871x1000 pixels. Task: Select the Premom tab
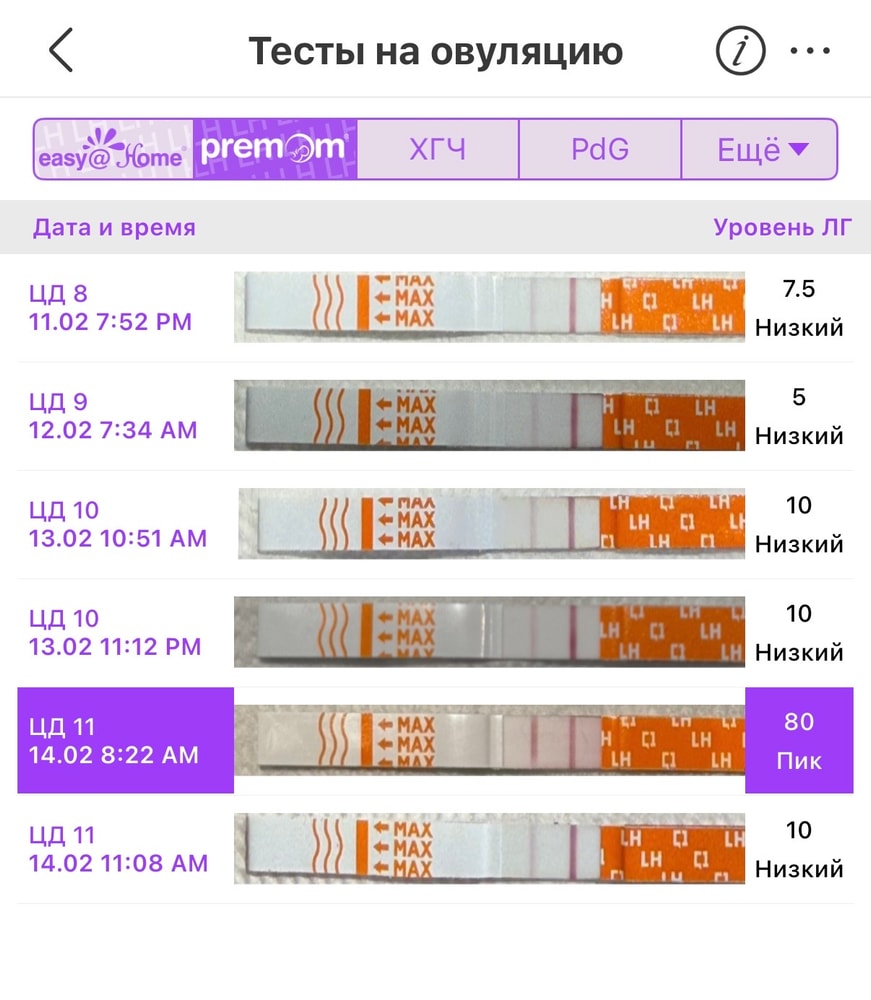[275, 149]
